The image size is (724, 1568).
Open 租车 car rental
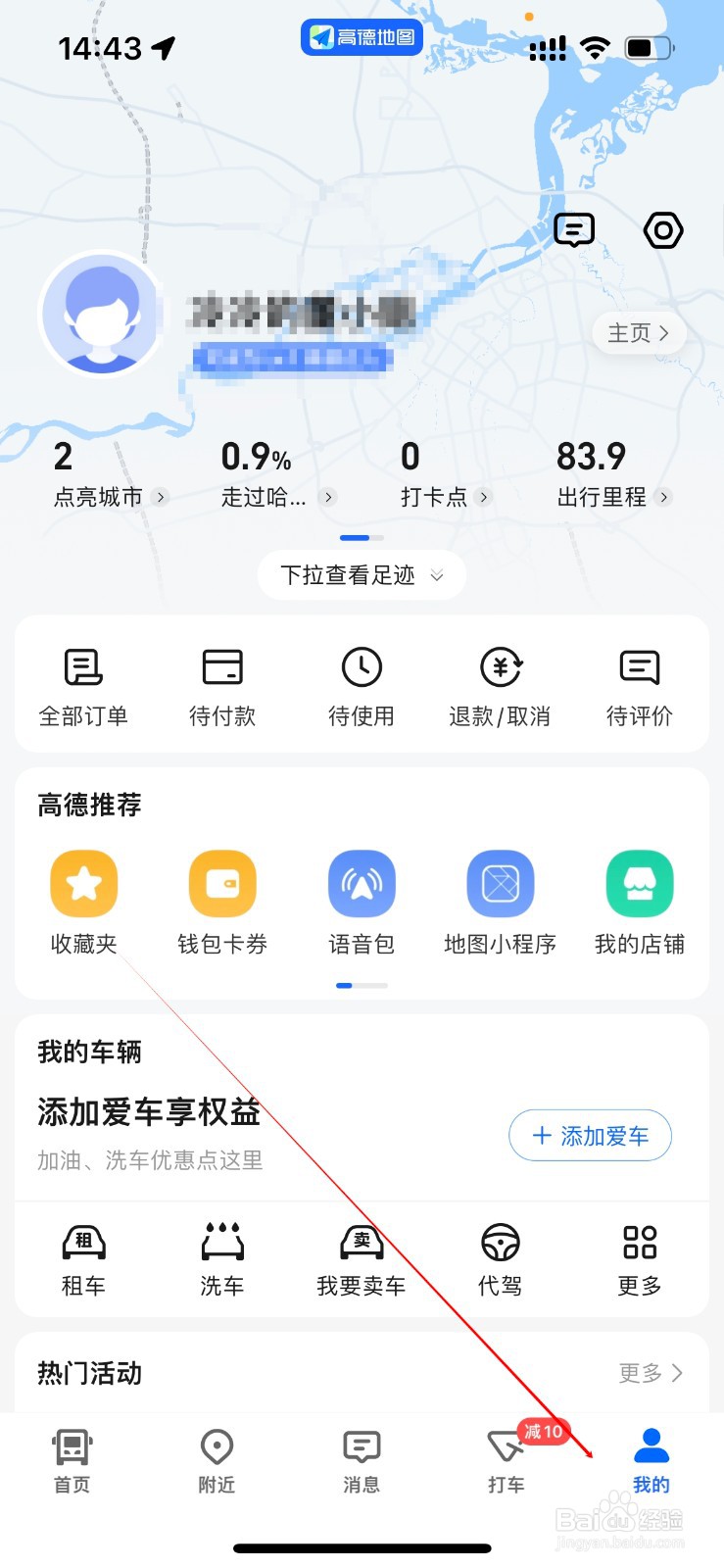coord(83,1259)
